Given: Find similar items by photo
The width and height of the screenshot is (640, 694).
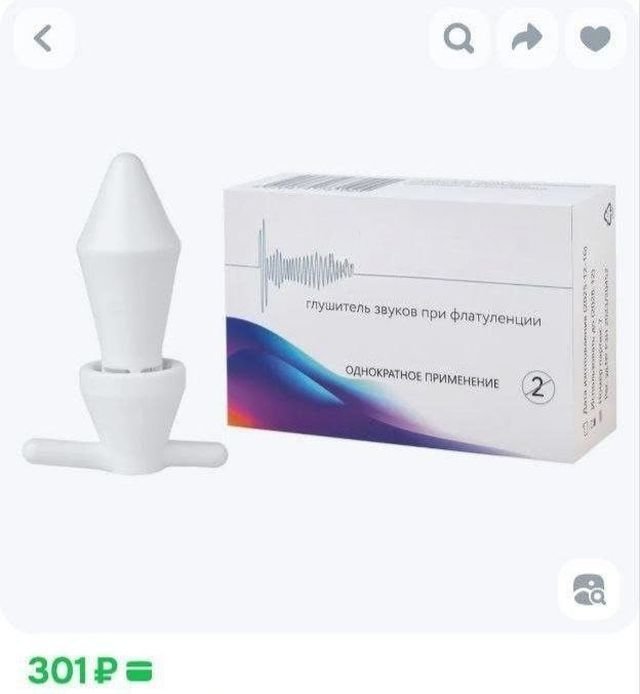Looking at the screenshot, I should click(x=588, y=588).
